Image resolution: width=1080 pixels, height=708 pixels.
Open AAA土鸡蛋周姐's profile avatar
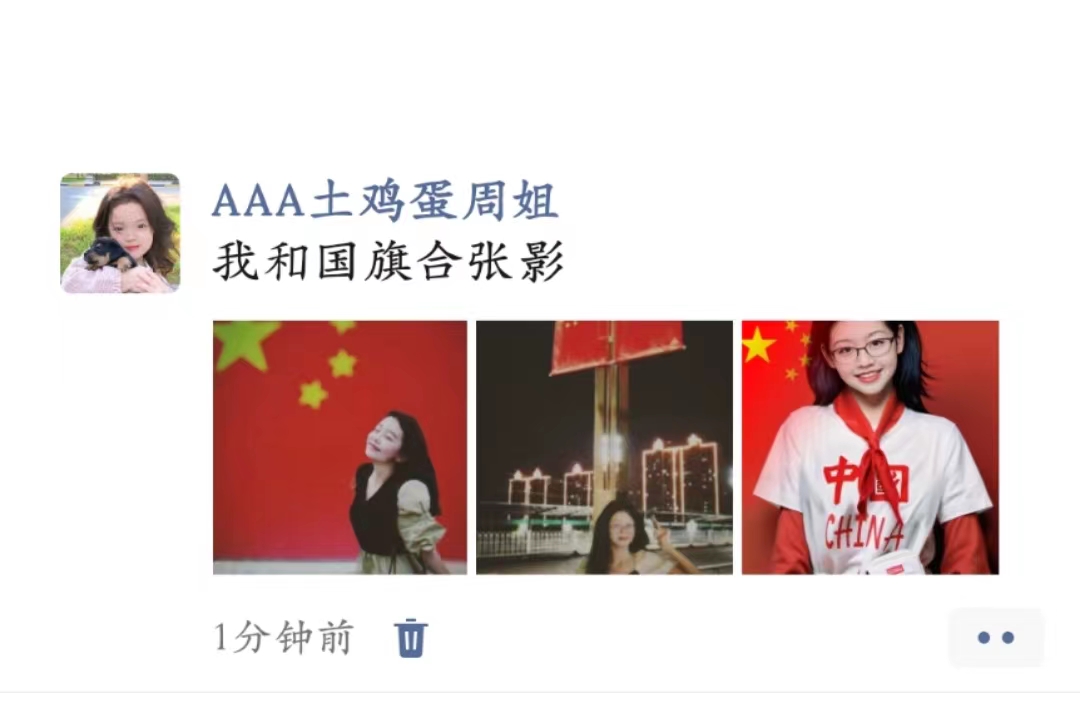120,233
